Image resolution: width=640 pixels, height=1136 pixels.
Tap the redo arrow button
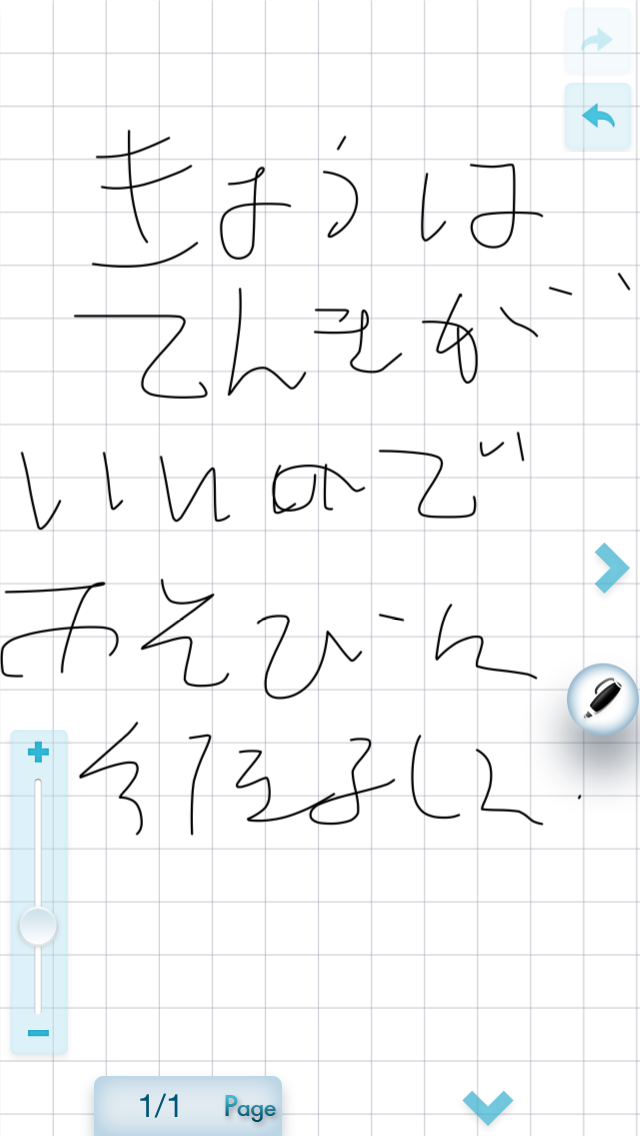pos(598,41)
